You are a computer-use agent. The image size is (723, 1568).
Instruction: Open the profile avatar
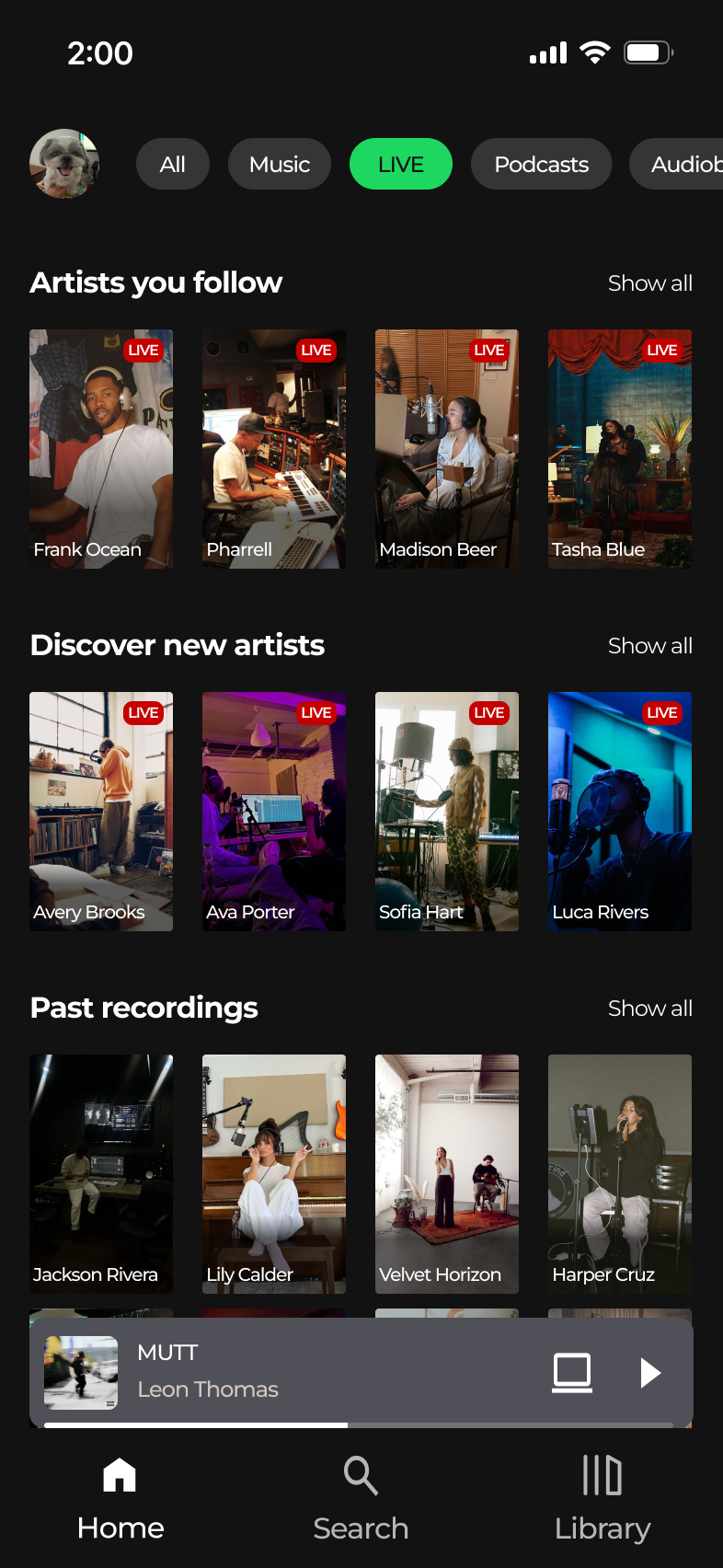pyautogui.click(x=64, y=164)
